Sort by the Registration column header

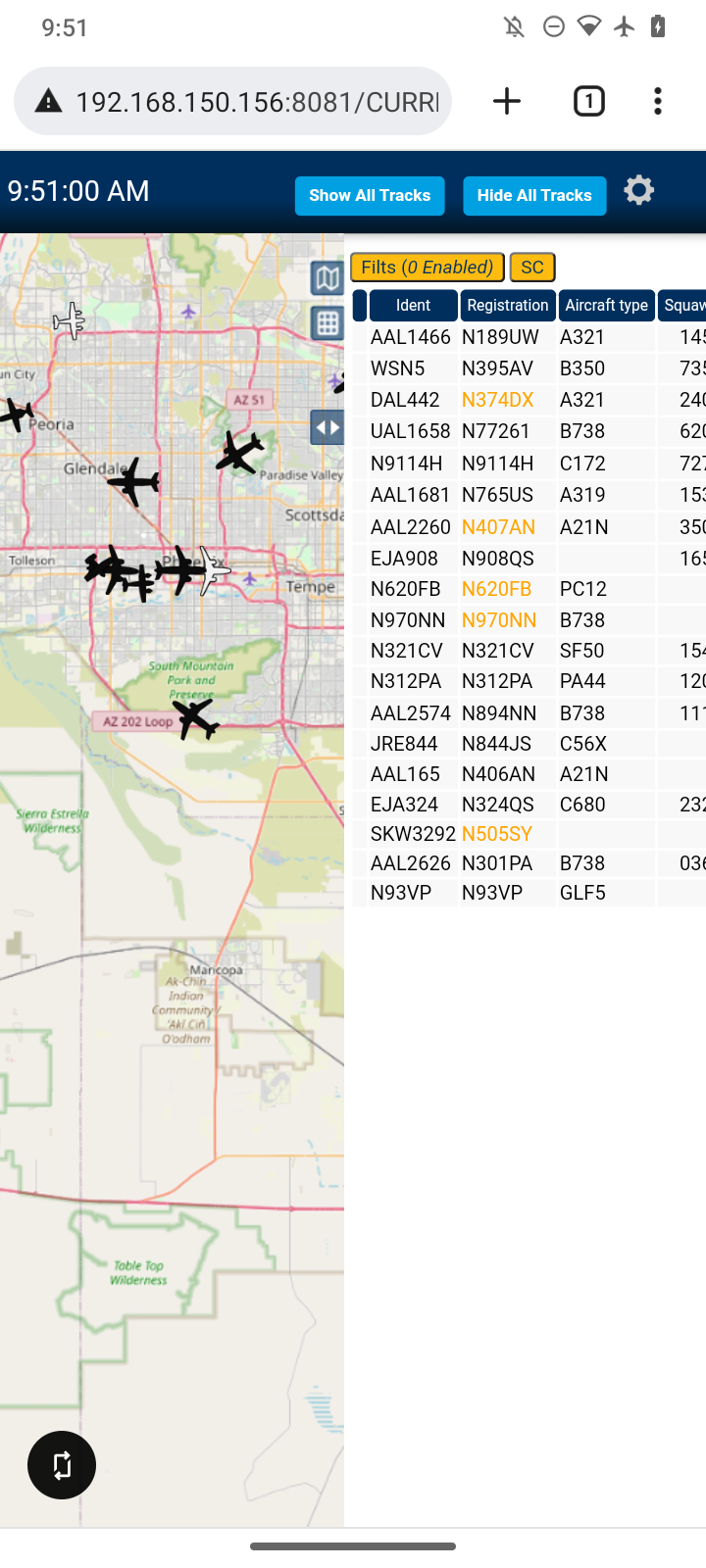point(508,306)
